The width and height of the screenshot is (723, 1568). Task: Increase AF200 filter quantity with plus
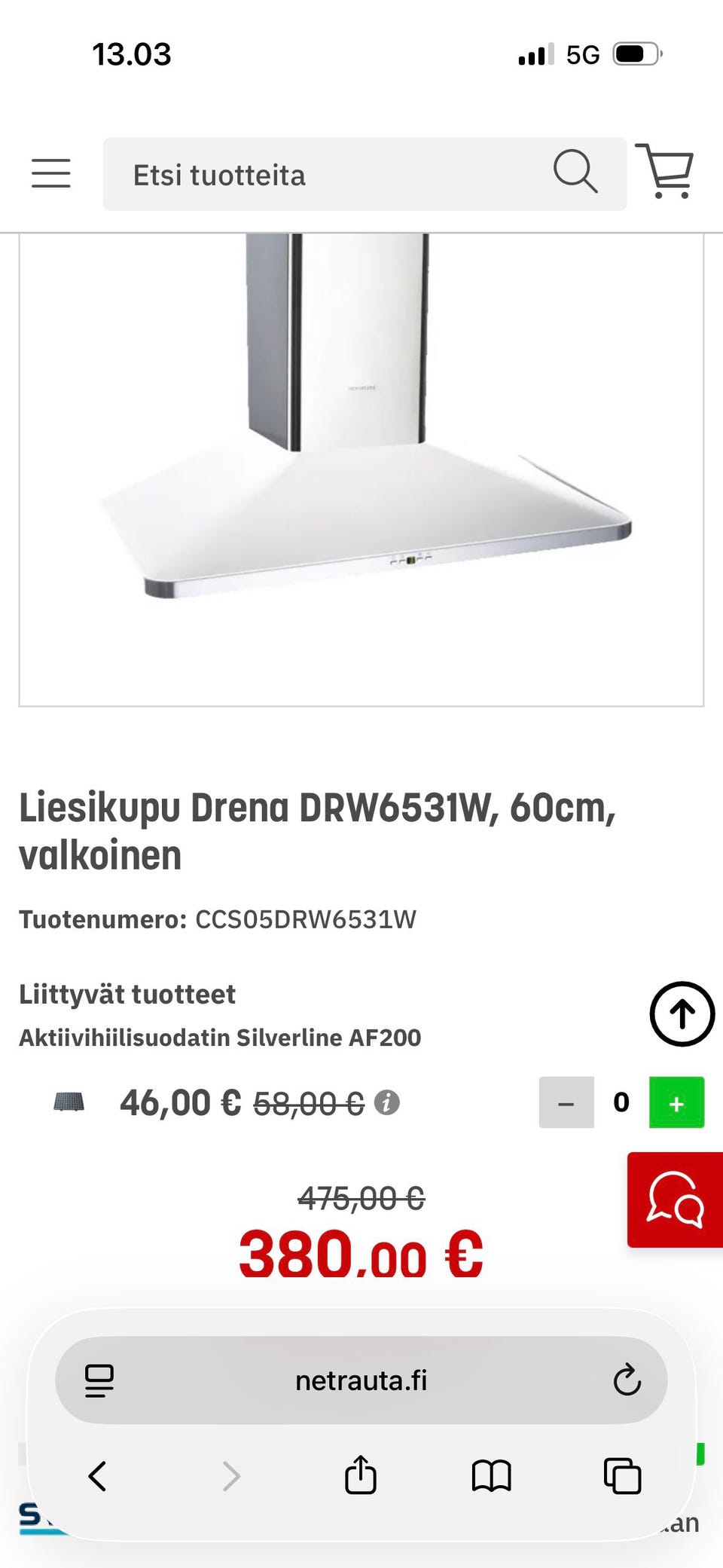pos(676,1102)
